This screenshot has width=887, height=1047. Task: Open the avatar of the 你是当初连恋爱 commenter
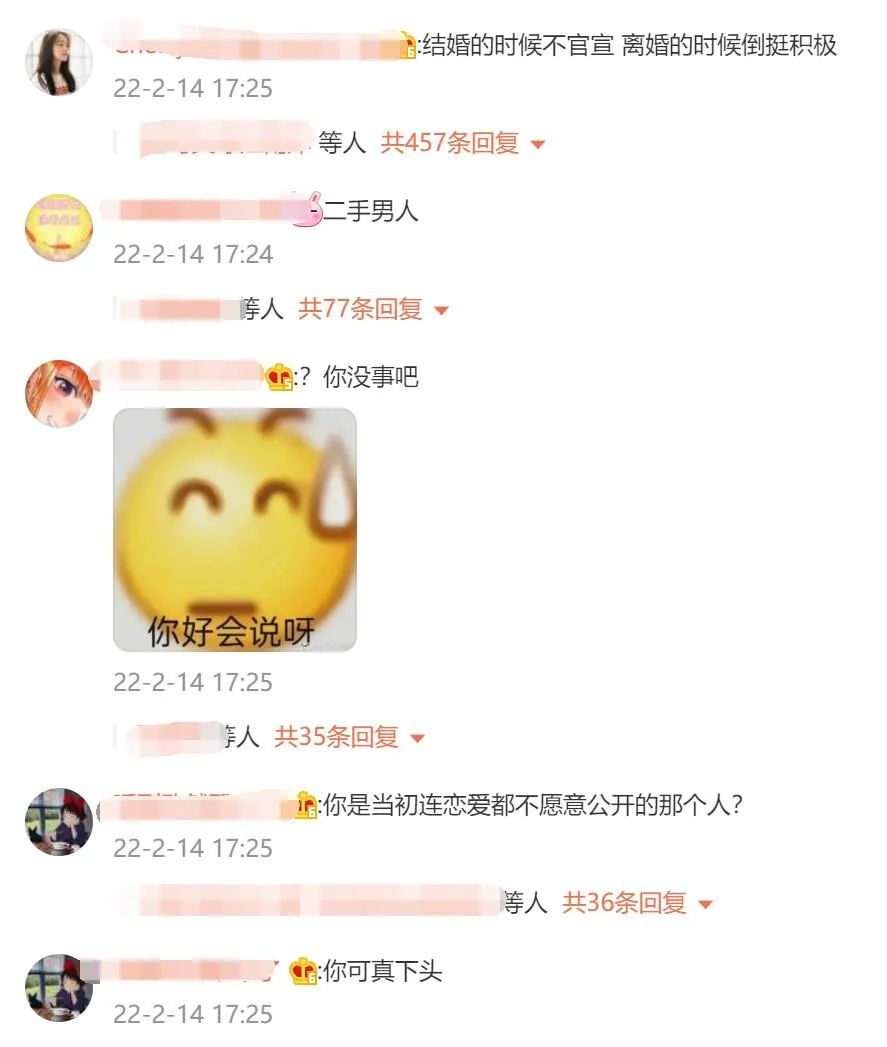[x=58, y=823]
